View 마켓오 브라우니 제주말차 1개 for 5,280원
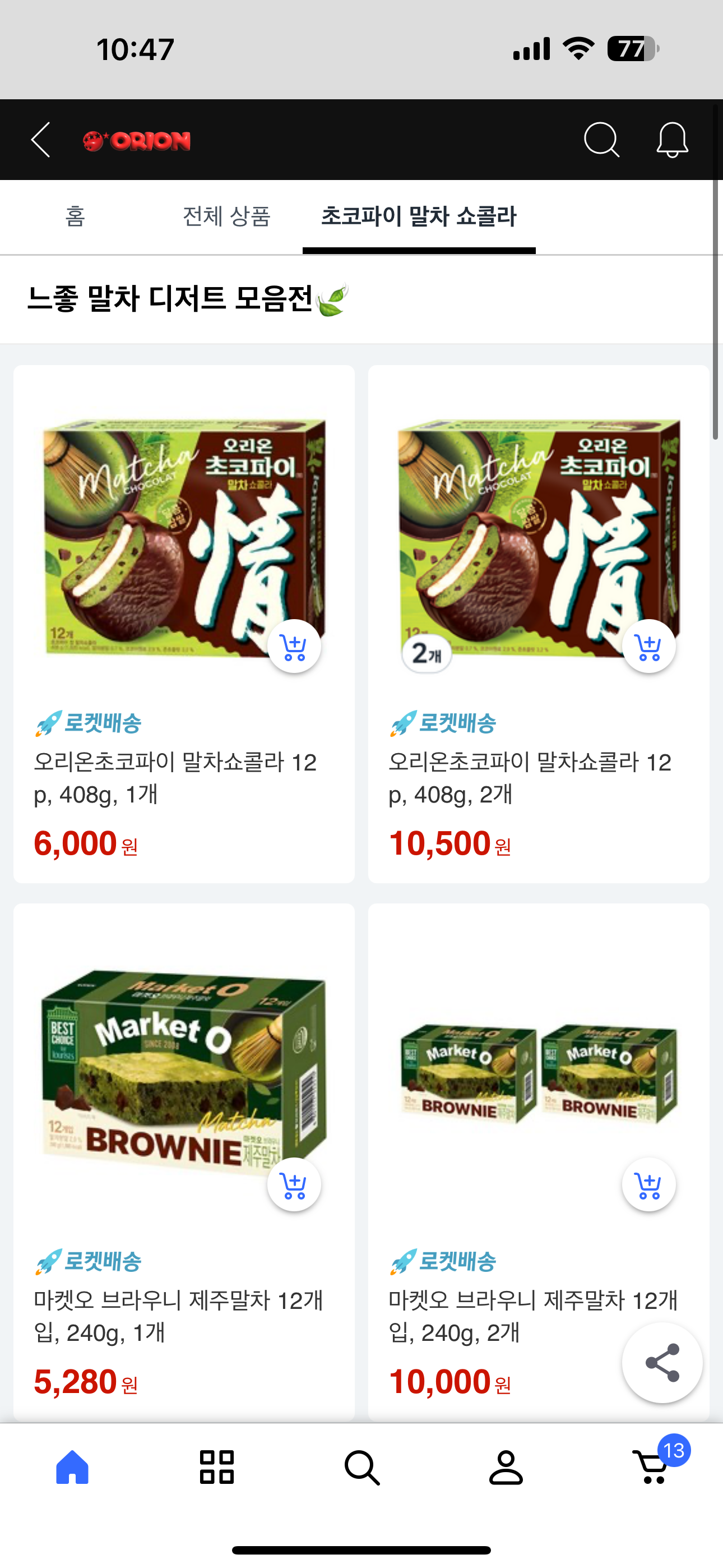The height and width of the screenshot is (1568, 723). coord(184,1163)
